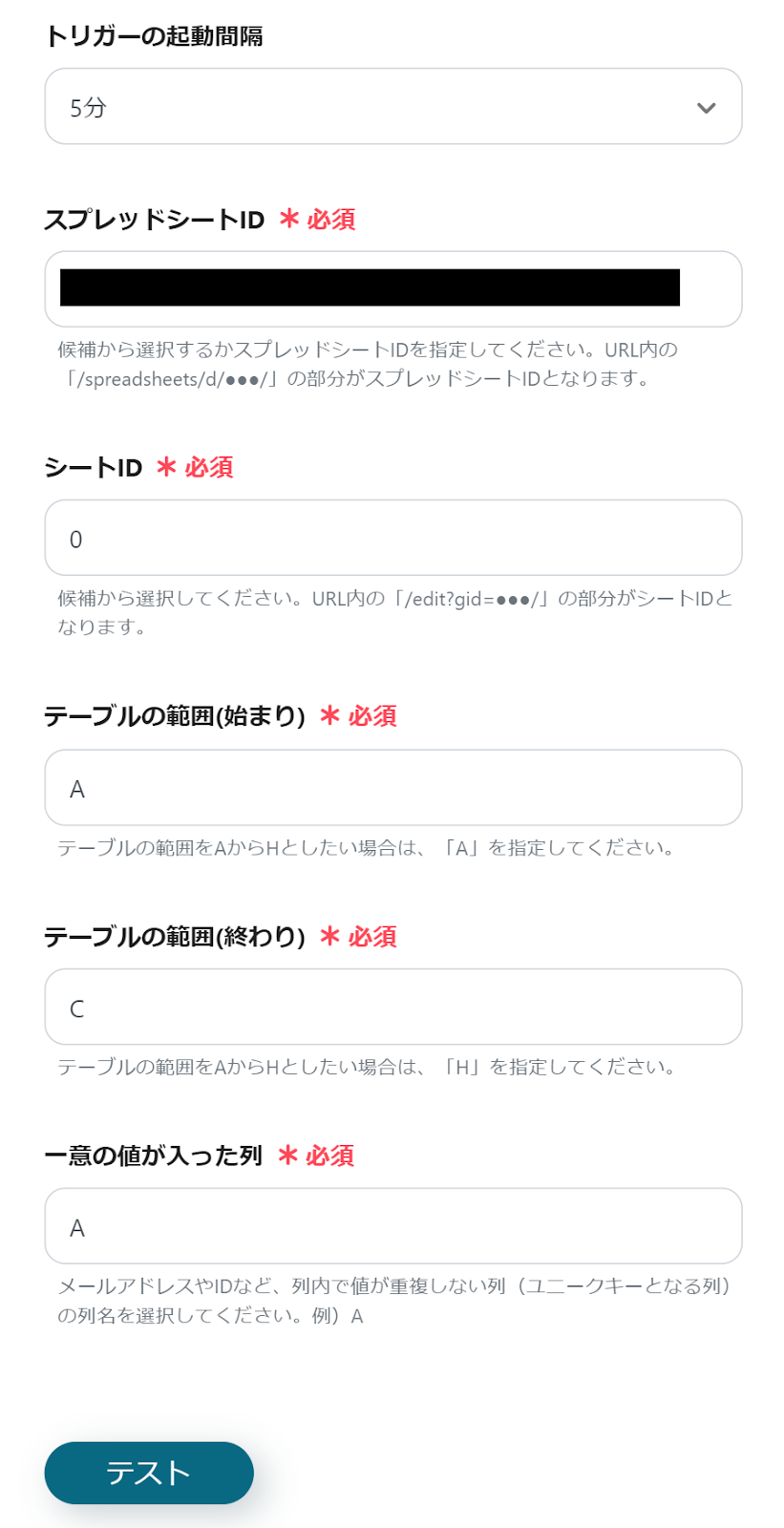
Task: Expand the トリガーの起動間隔 dropdown
Action: (x=392, y=107)
